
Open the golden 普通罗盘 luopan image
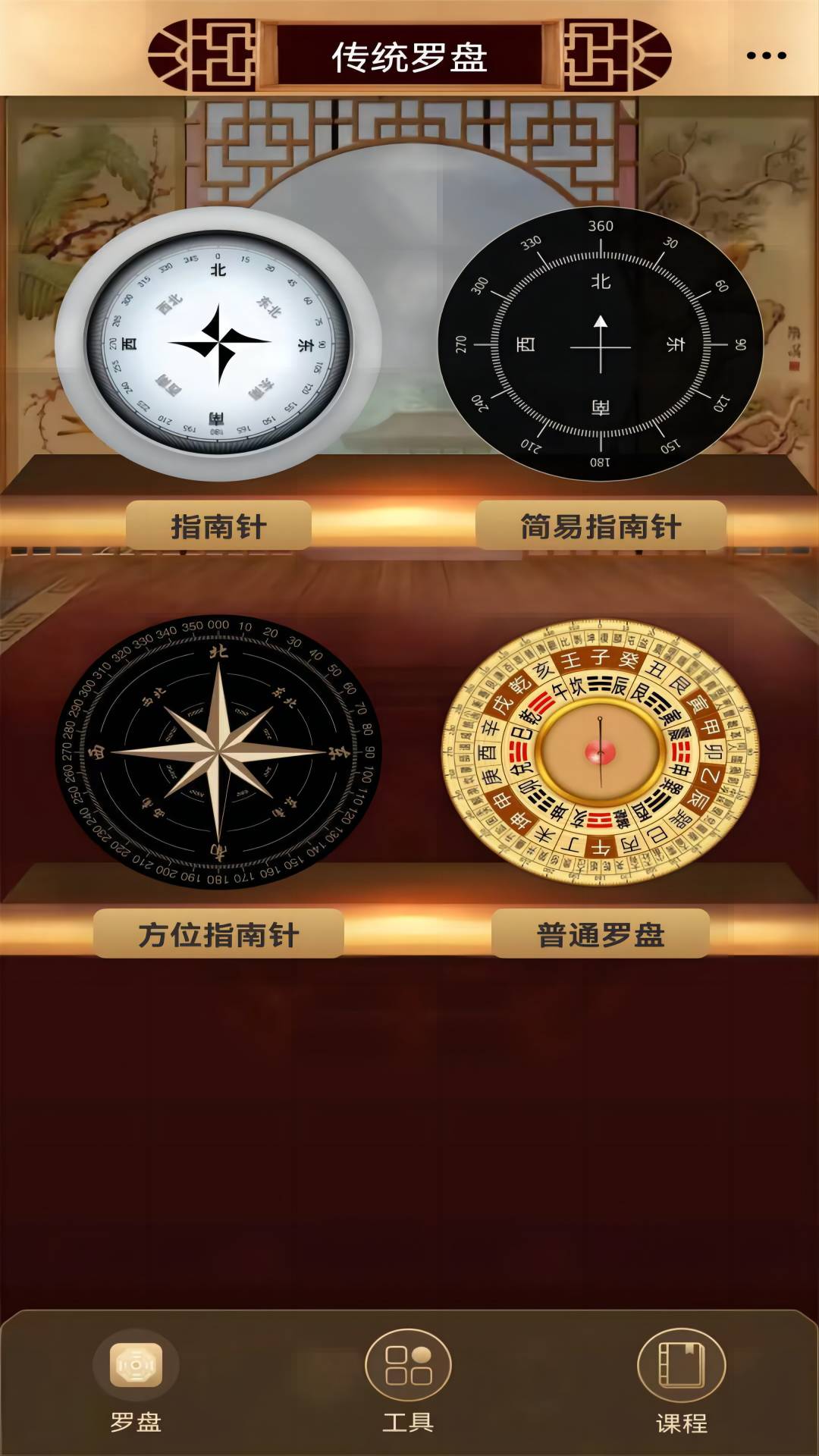600,752
